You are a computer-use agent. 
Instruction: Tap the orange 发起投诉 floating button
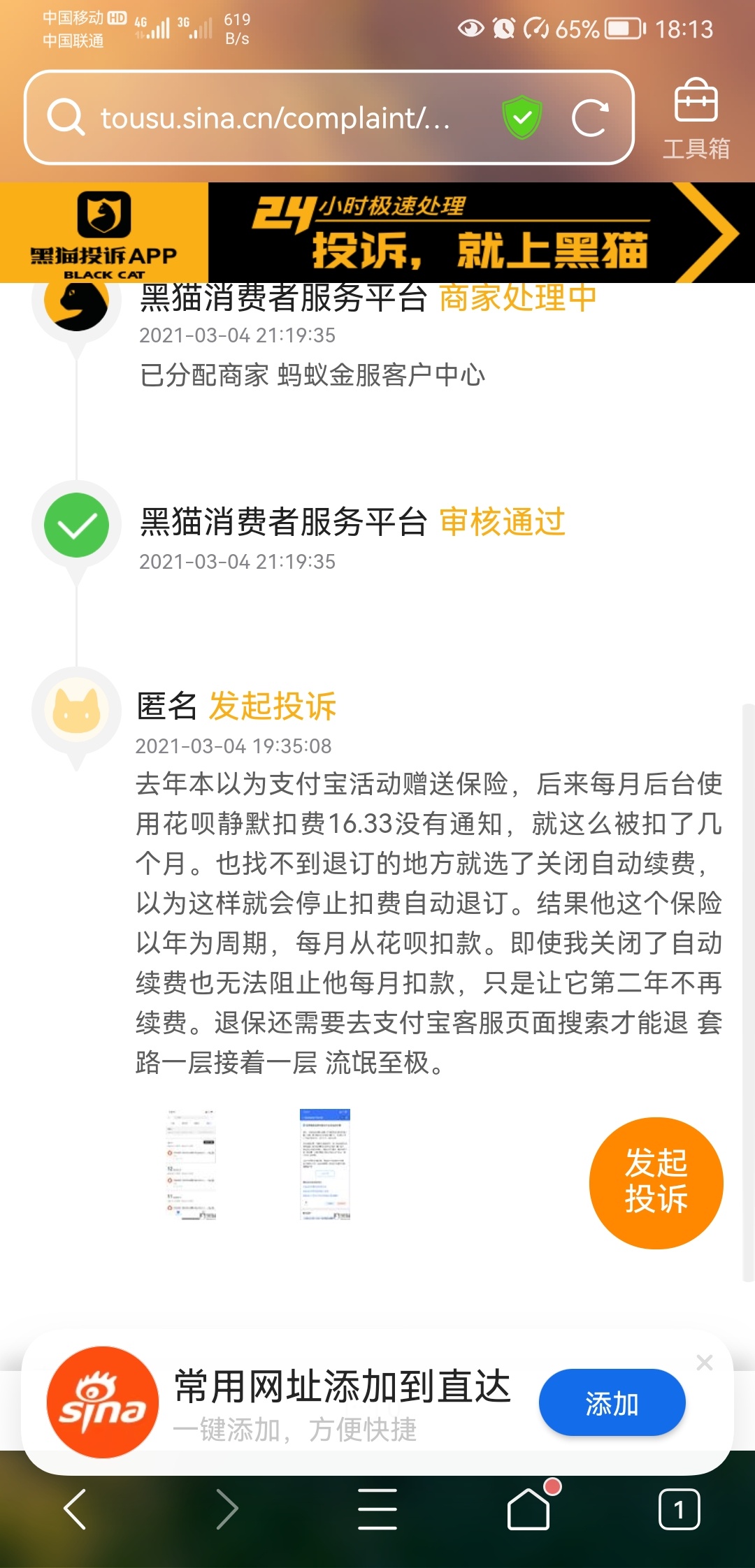(656, 1182)
